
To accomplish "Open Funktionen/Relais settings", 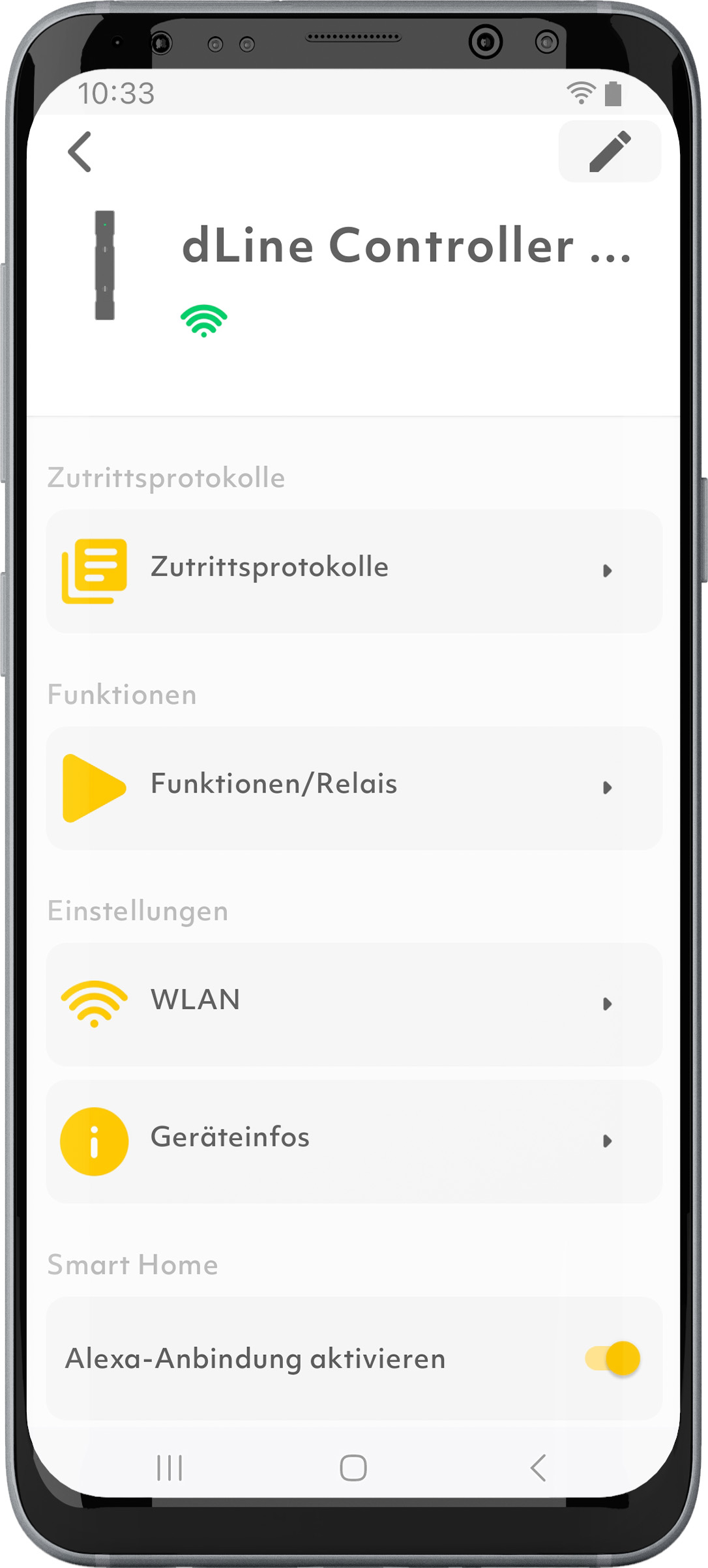I will click(x=354, y=788).
